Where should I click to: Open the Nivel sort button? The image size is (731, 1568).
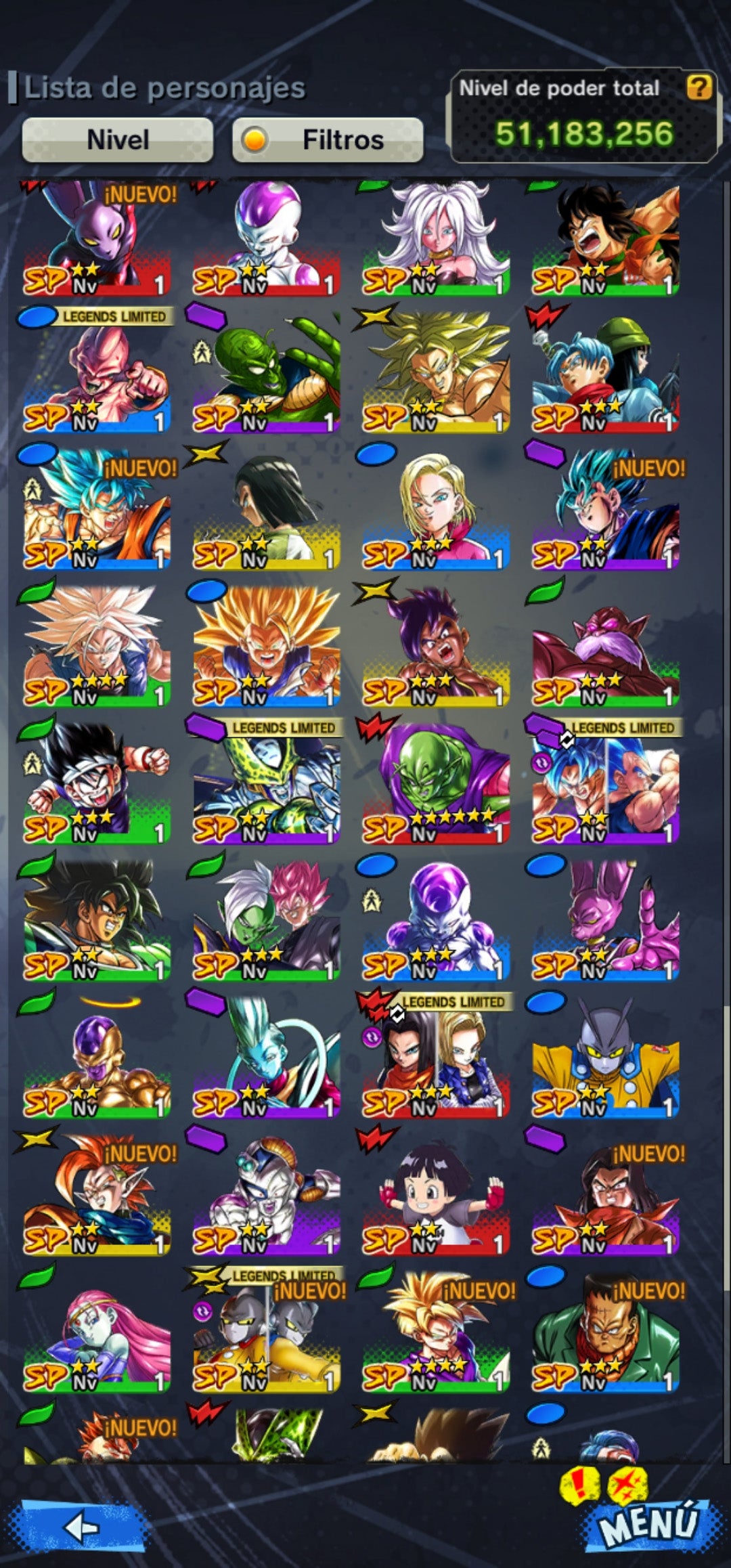click(x=117, y=139)
